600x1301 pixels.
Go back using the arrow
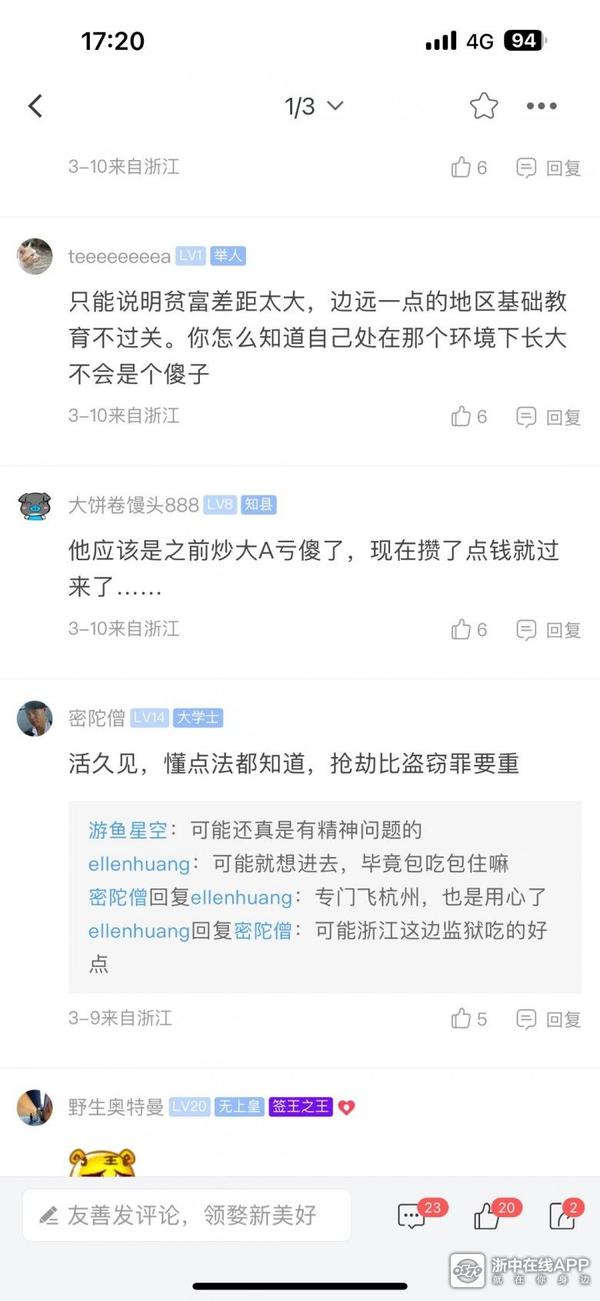click(36, 106)
